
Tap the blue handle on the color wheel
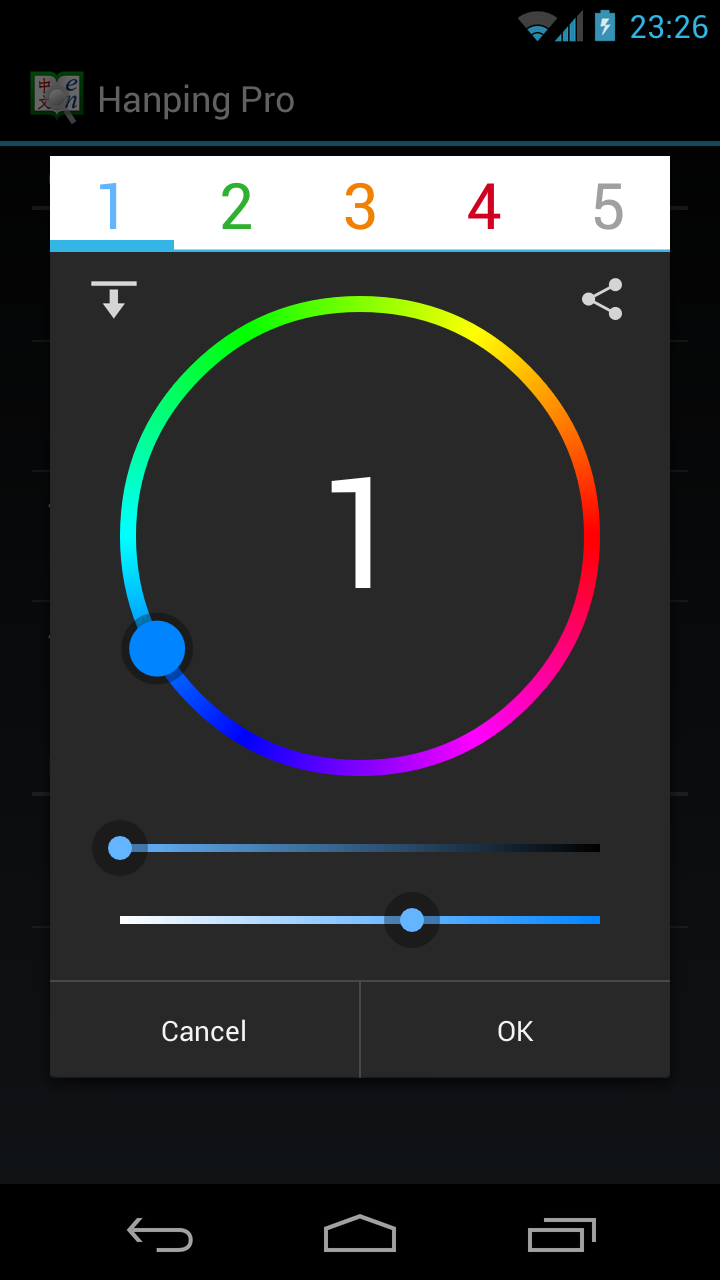click(x=157, y=648)
